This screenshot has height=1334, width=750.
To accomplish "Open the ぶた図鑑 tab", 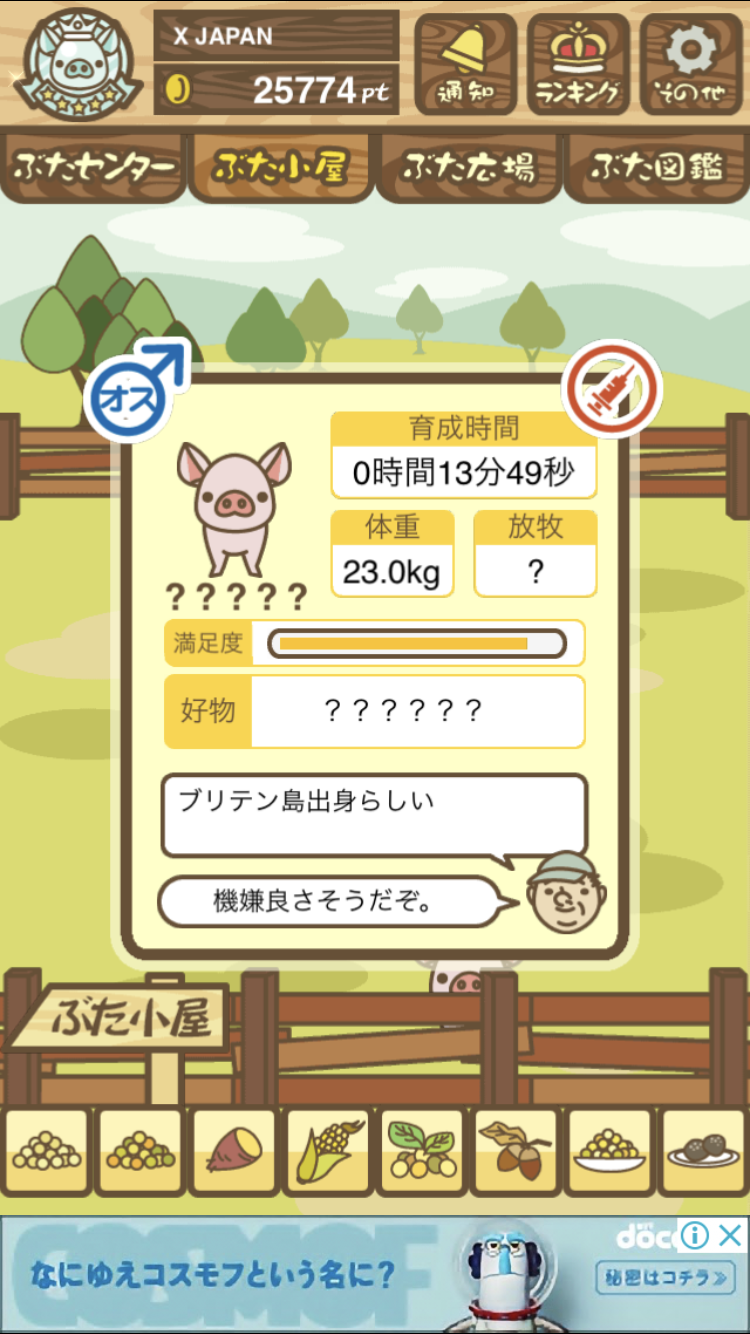I will pos(655,167).
